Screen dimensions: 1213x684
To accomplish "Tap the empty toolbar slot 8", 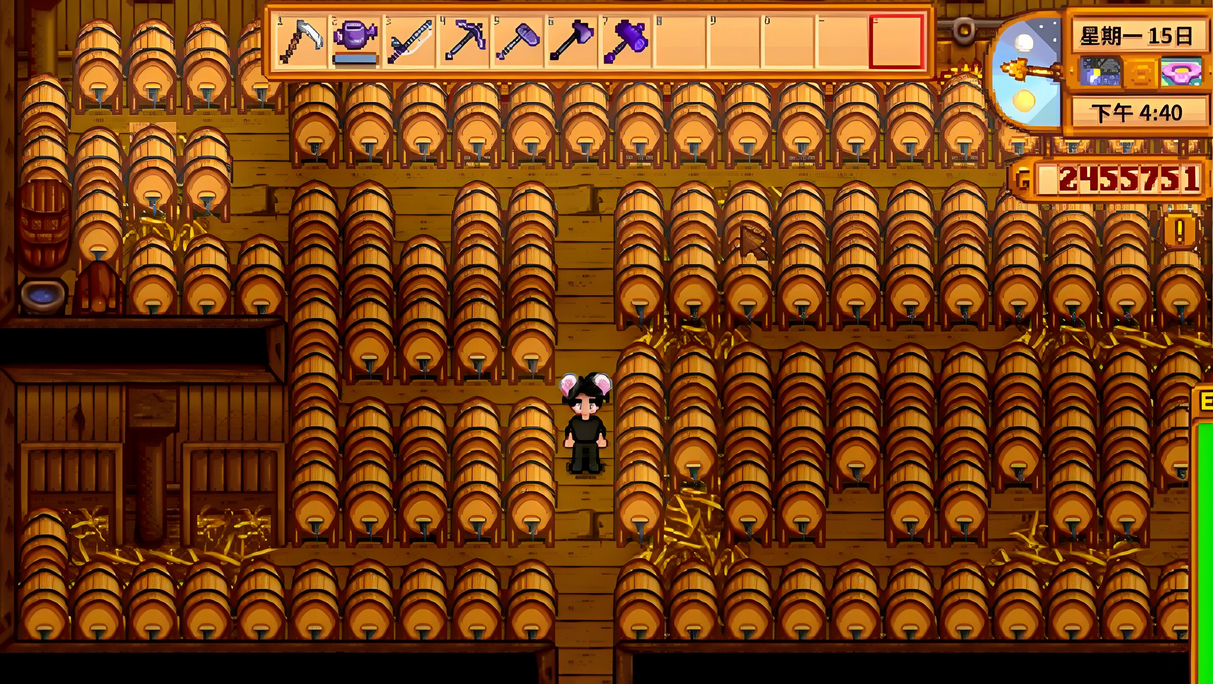I will pos(680,42).
